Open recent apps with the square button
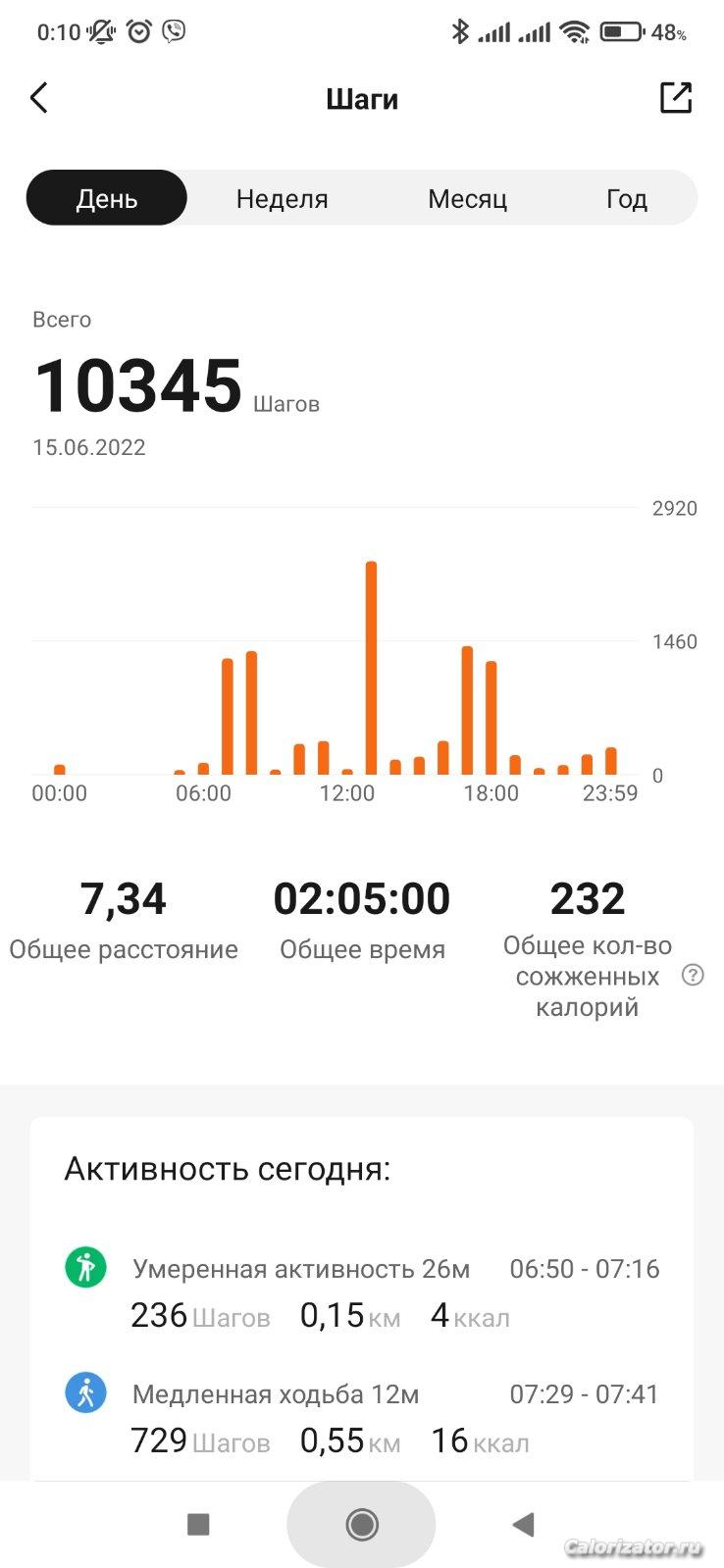 (198, 1524)
